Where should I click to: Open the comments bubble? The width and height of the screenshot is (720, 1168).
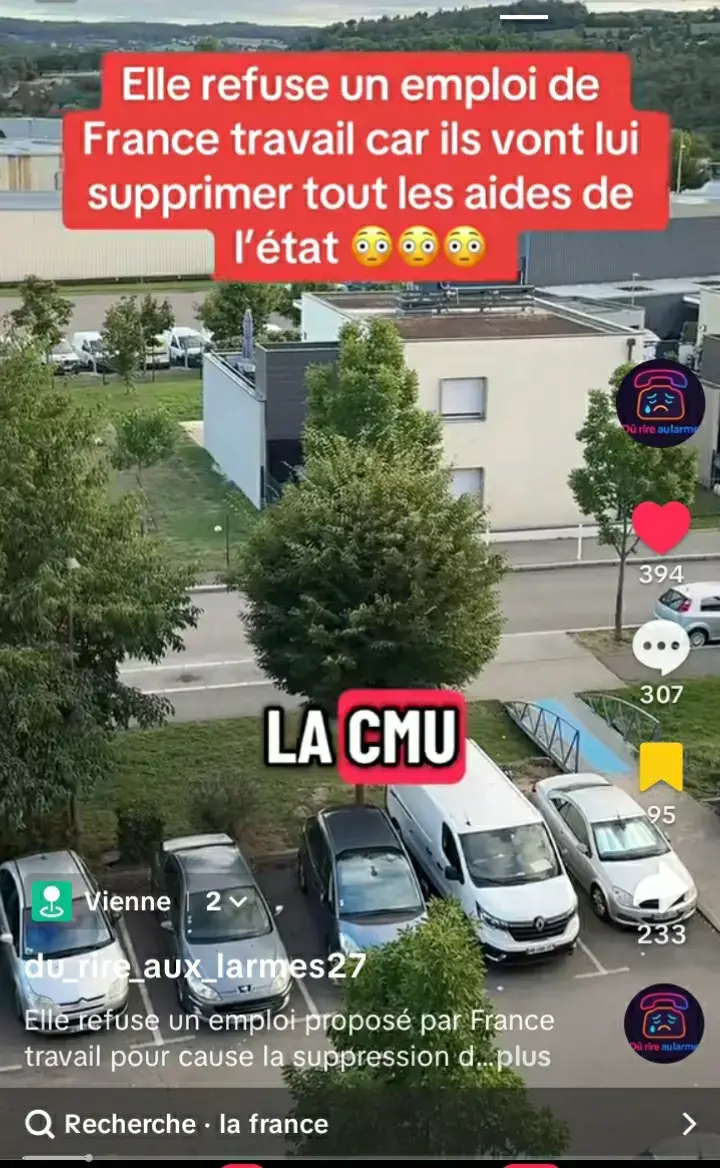click(x=661, y=648)
